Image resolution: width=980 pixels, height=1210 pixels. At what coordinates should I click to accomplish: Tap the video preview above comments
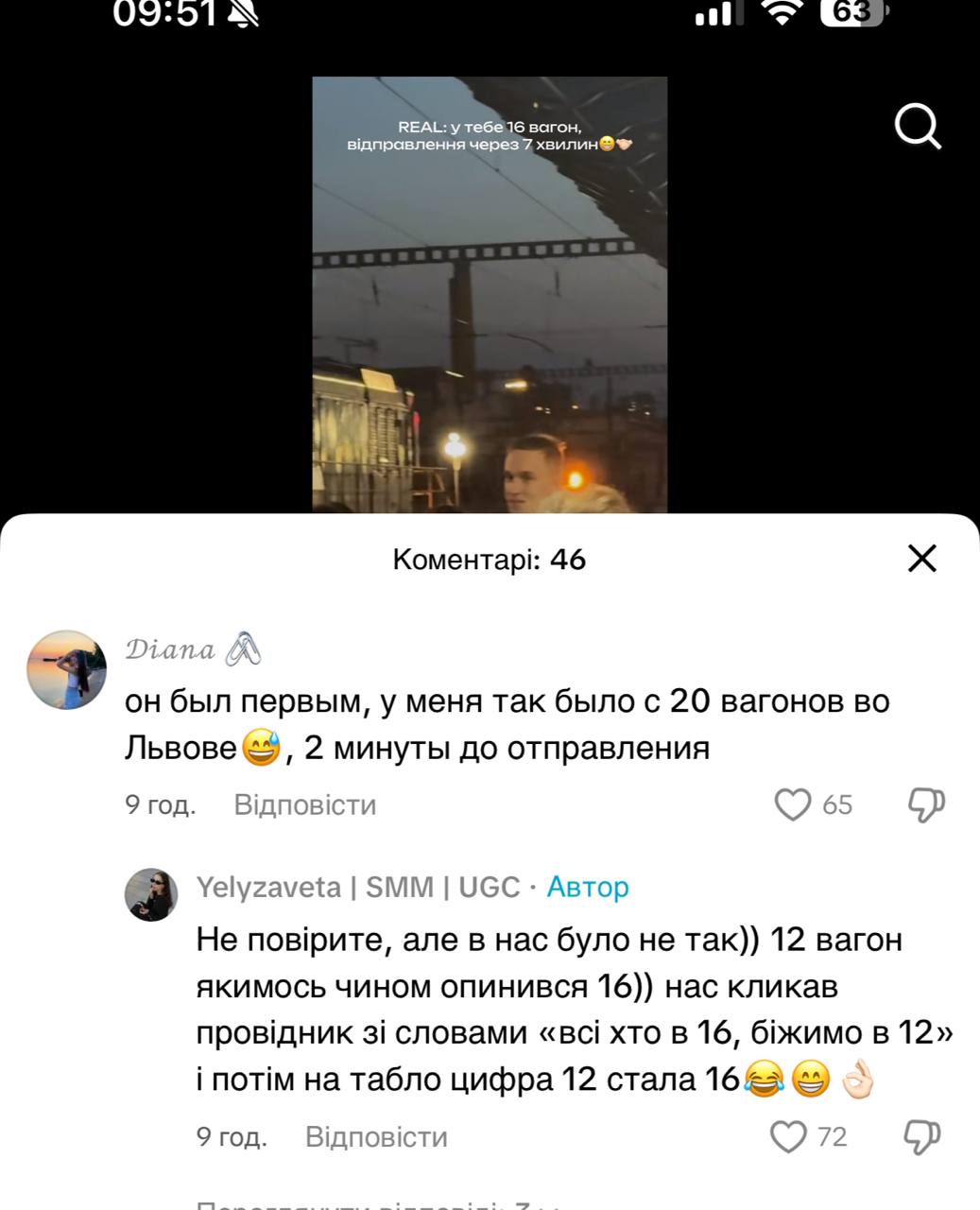(x=490, y=295)
